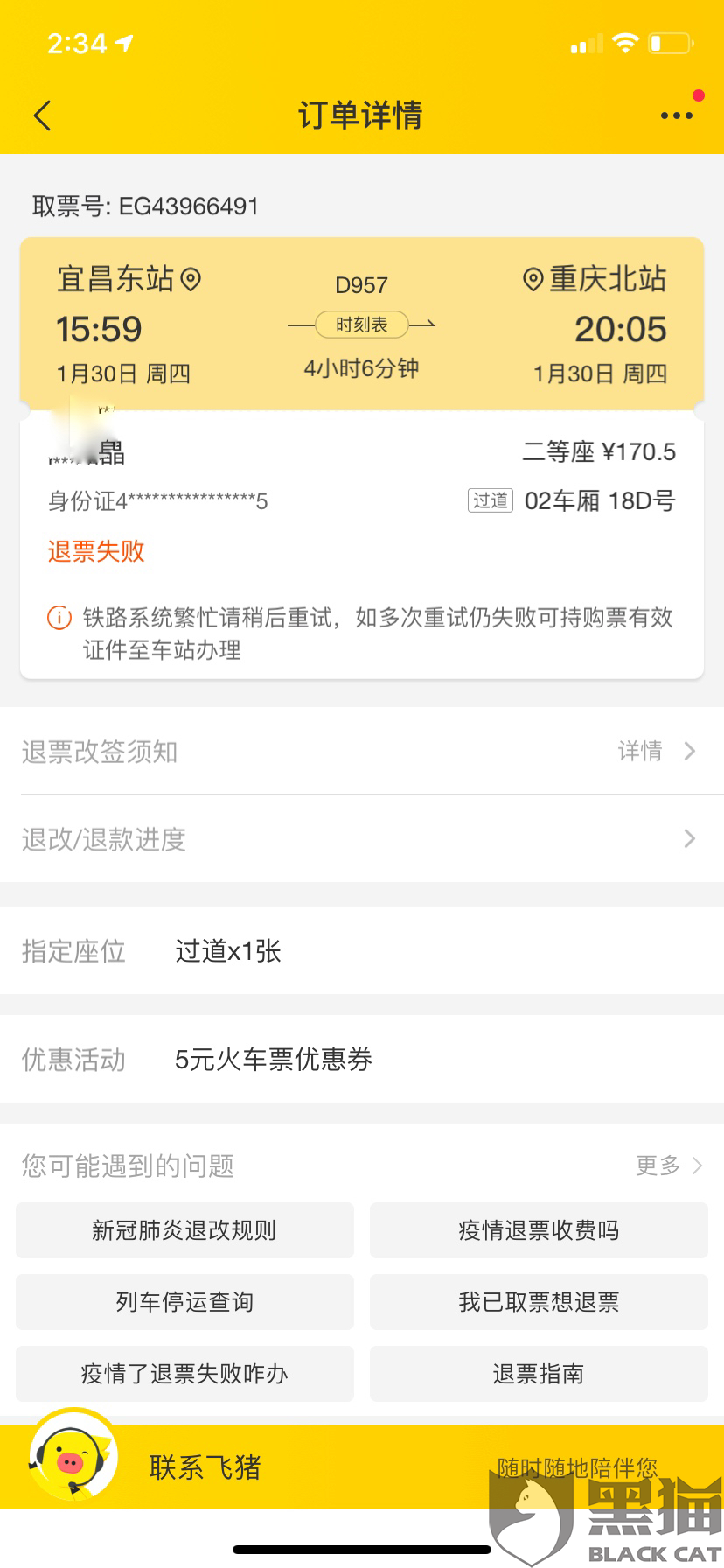Check 退改/退款进度 progress

362,838
